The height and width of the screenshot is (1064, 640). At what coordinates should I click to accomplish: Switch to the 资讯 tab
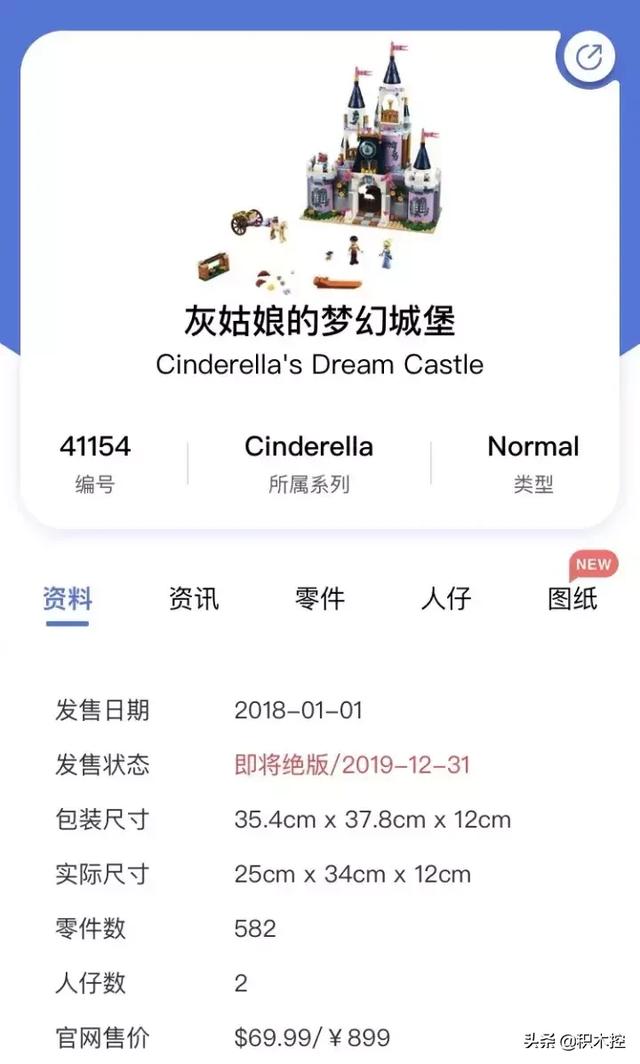pos(193,599)
